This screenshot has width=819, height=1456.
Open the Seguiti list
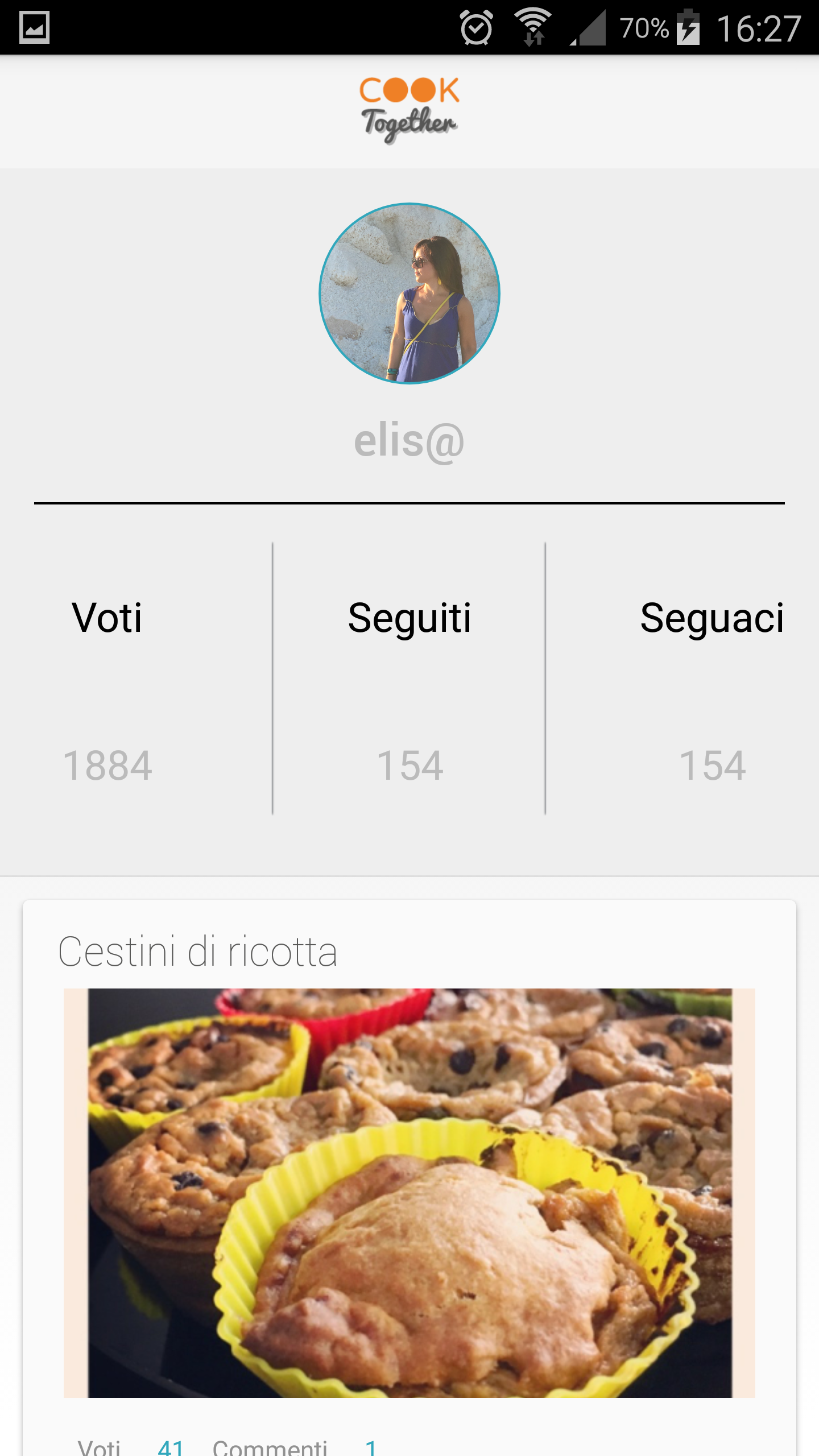click(x=409, y=619)
